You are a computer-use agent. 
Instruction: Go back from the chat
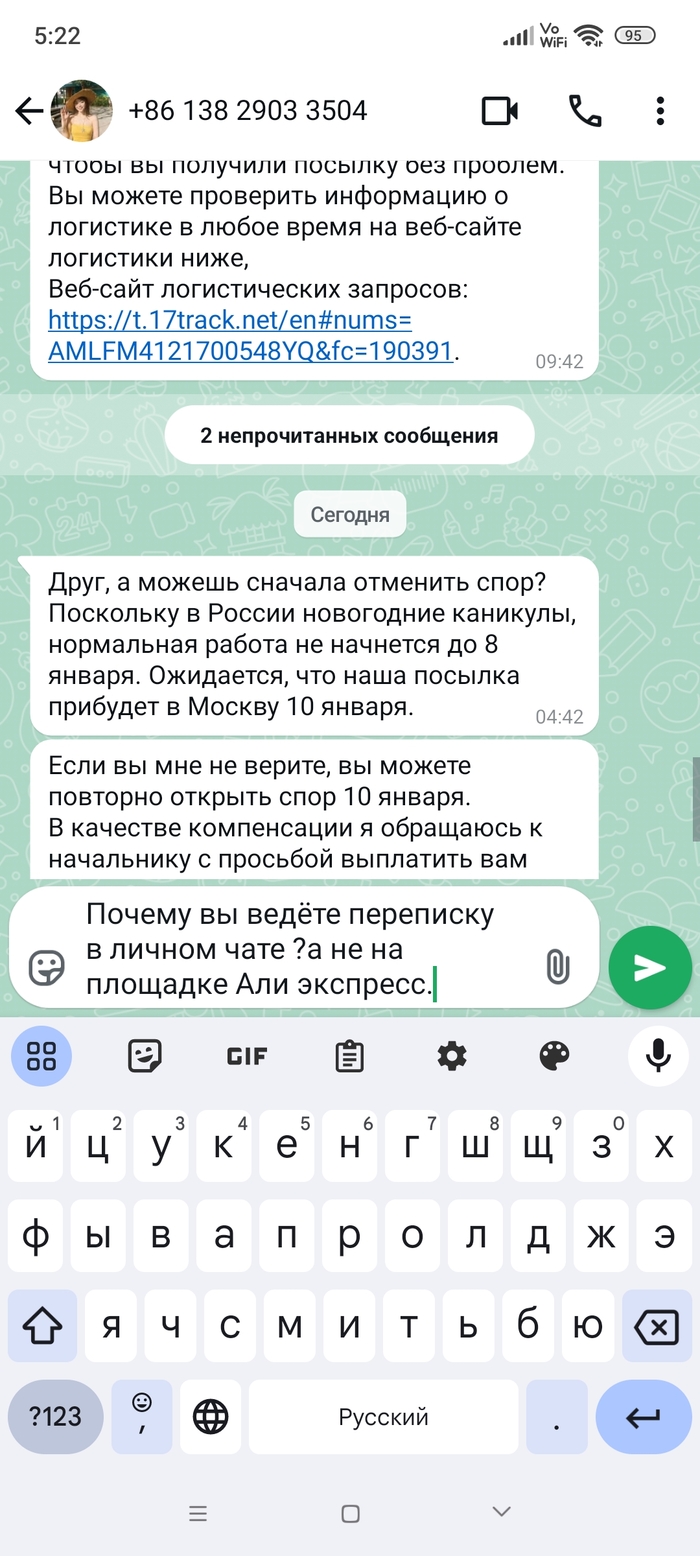tap(28, 111)
